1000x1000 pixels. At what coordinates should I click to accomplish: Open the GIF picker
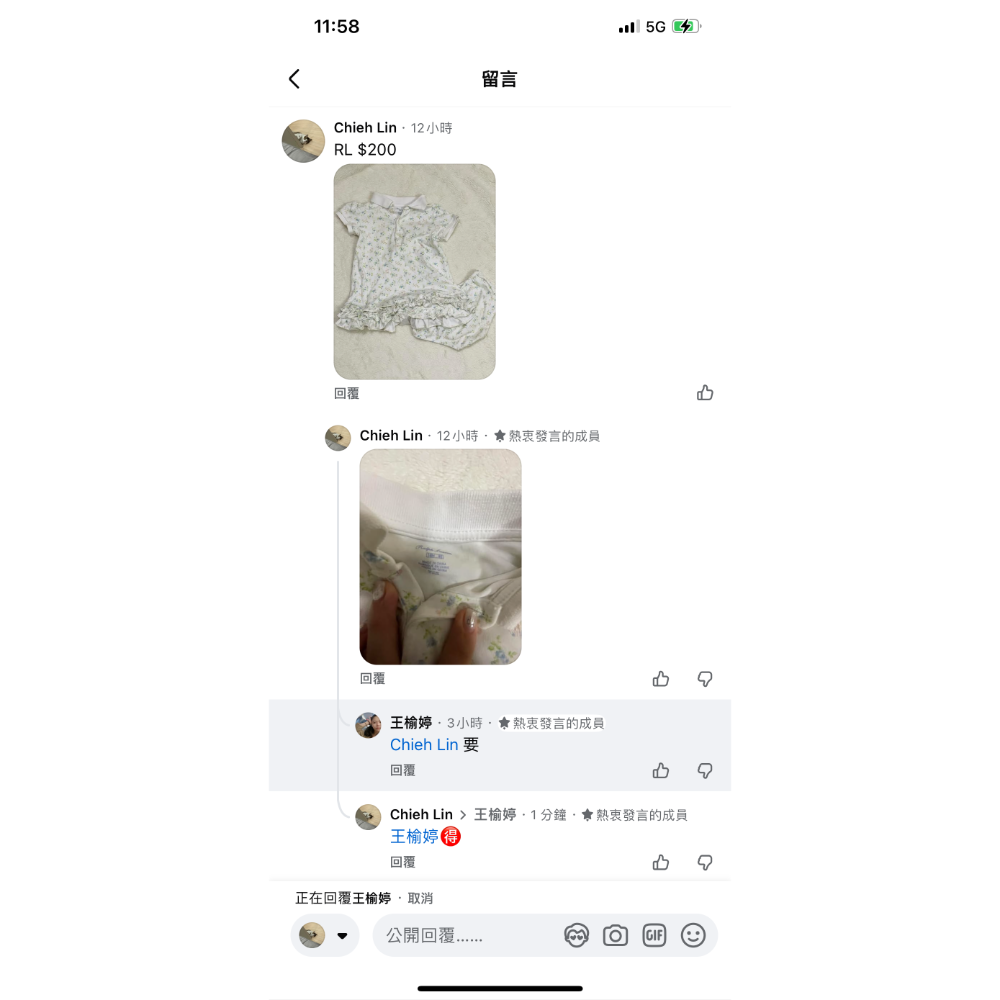(x=654, y=935)
